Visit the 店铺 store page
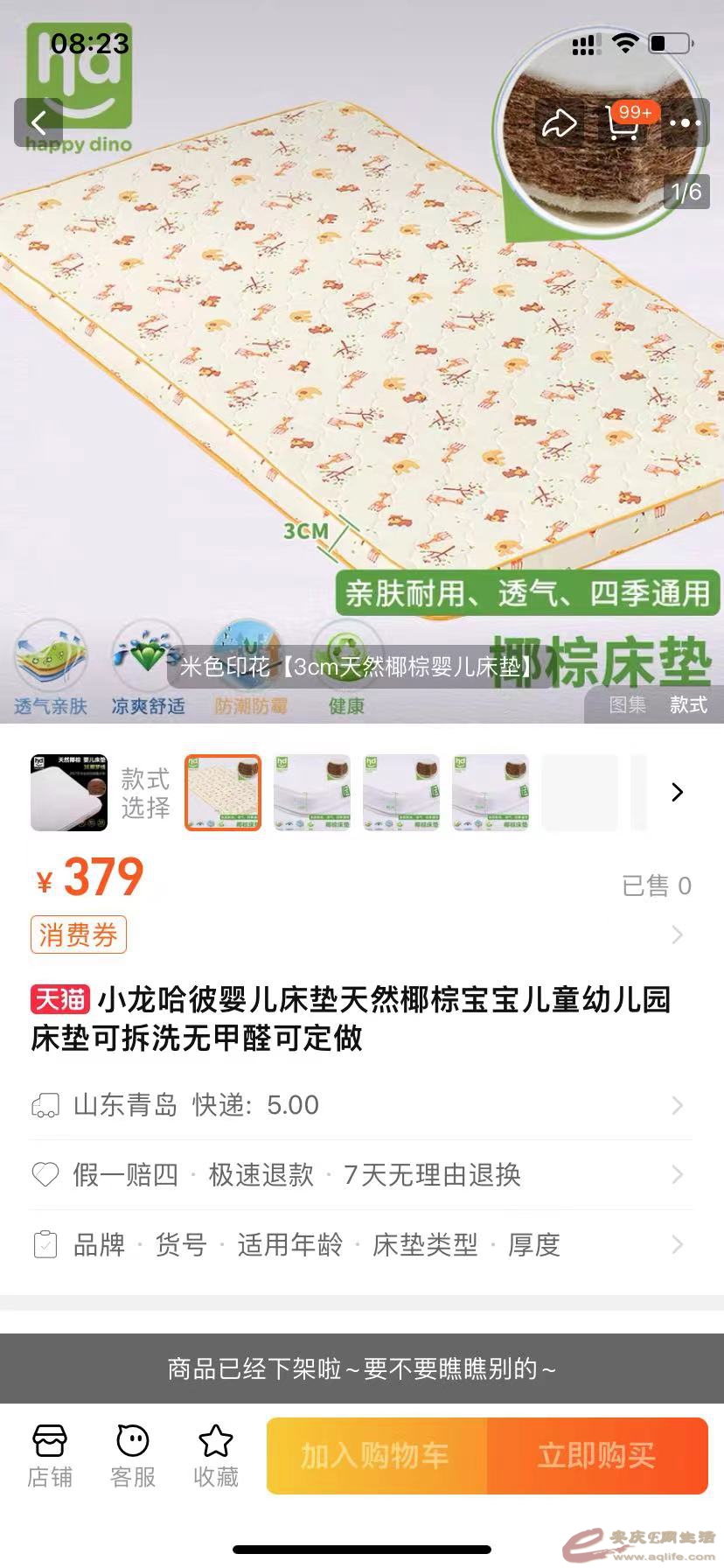 tap(50, 1456)
